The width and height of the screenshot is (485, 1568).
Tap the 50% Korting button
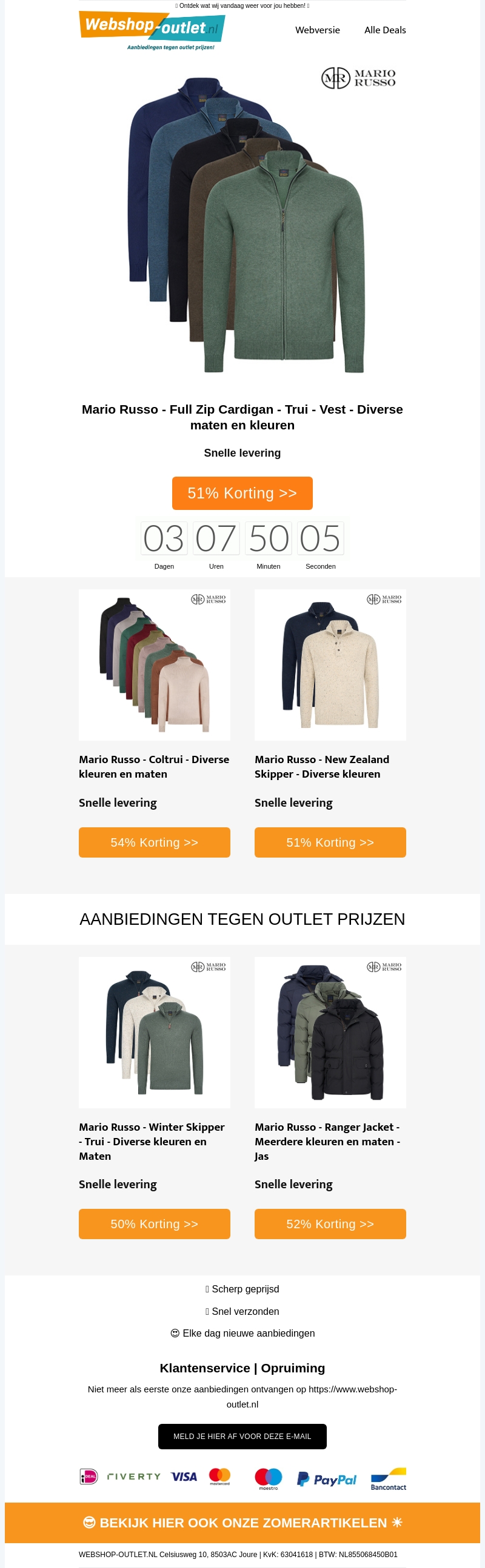click(154, 1224)
